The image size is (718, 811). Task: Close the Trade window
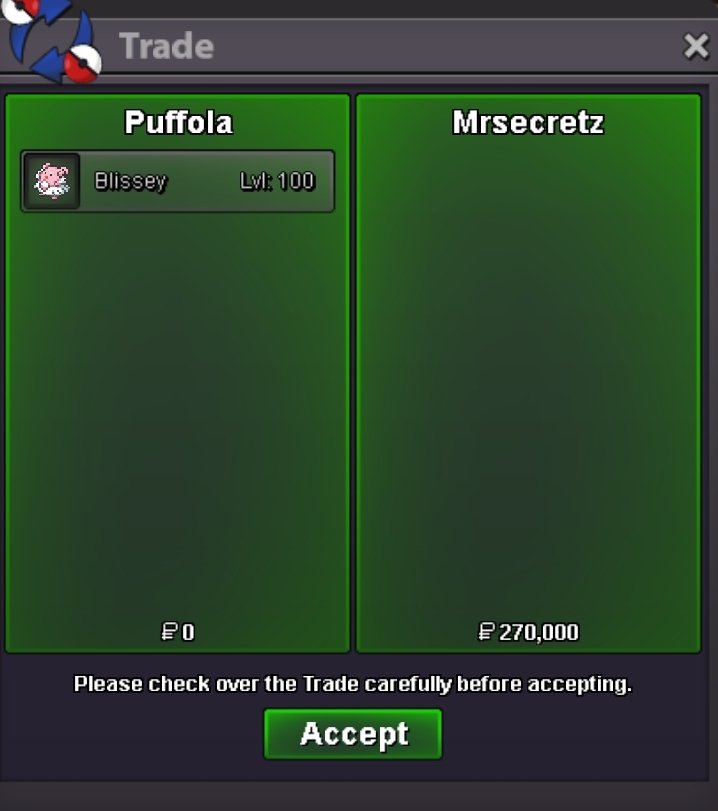coord(696,46)
